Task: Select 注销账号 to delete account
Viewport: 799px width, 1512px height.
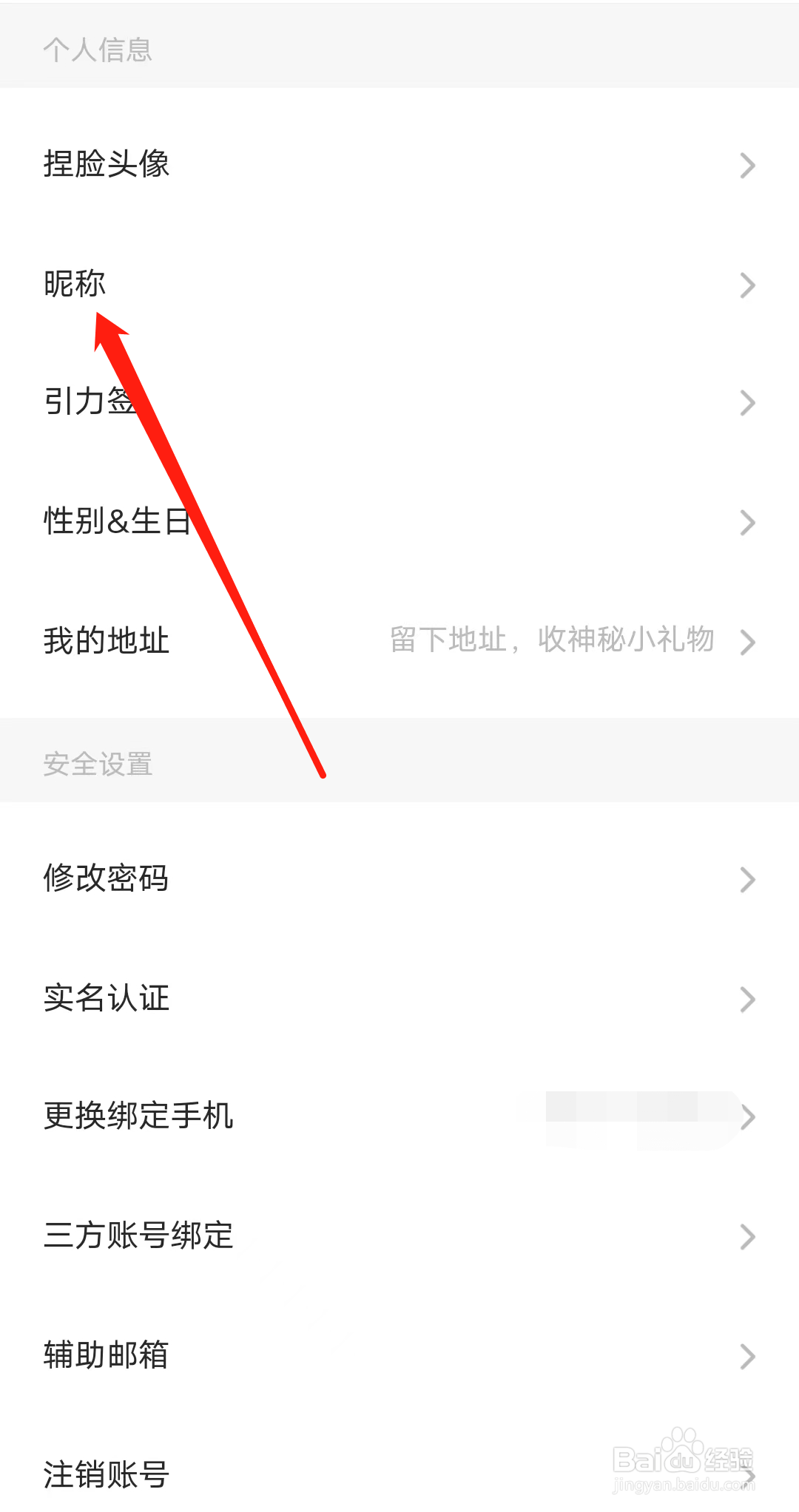Action: pyautogui.click(x=106, y=1475)
